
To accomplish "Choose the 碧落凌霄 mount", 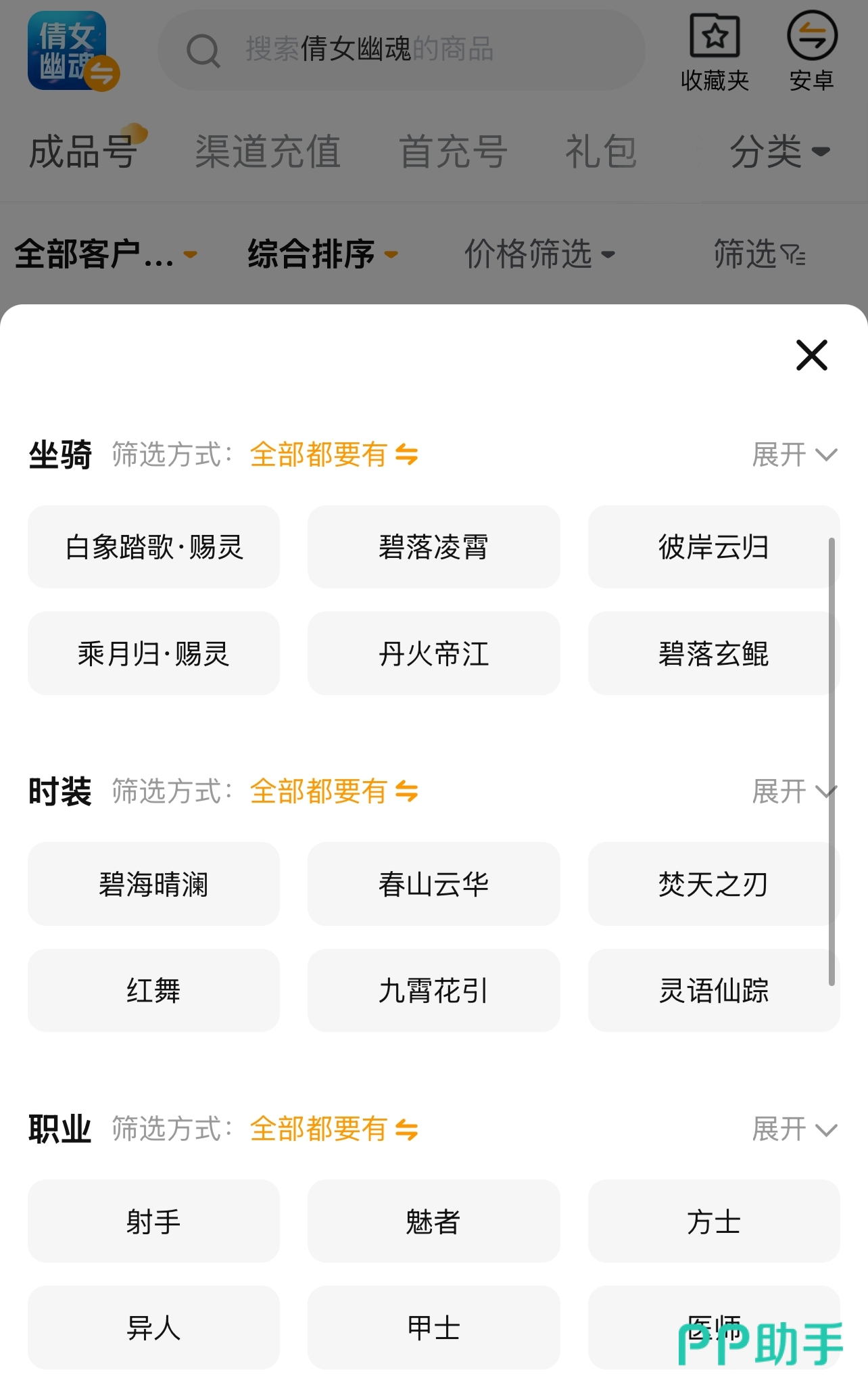I will tap(433, 547).
